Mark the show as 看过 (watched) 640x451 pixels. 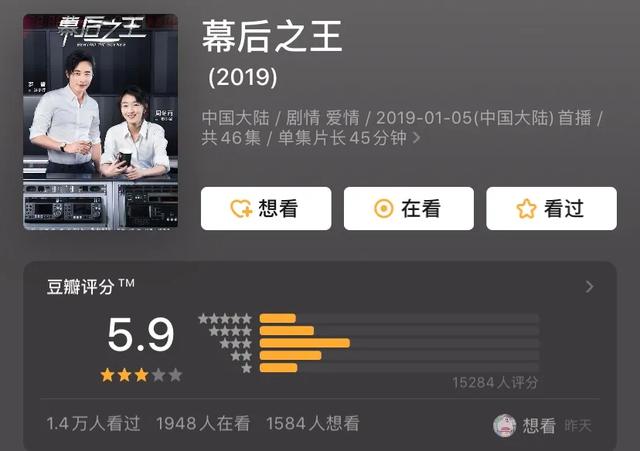pos(551,208)
